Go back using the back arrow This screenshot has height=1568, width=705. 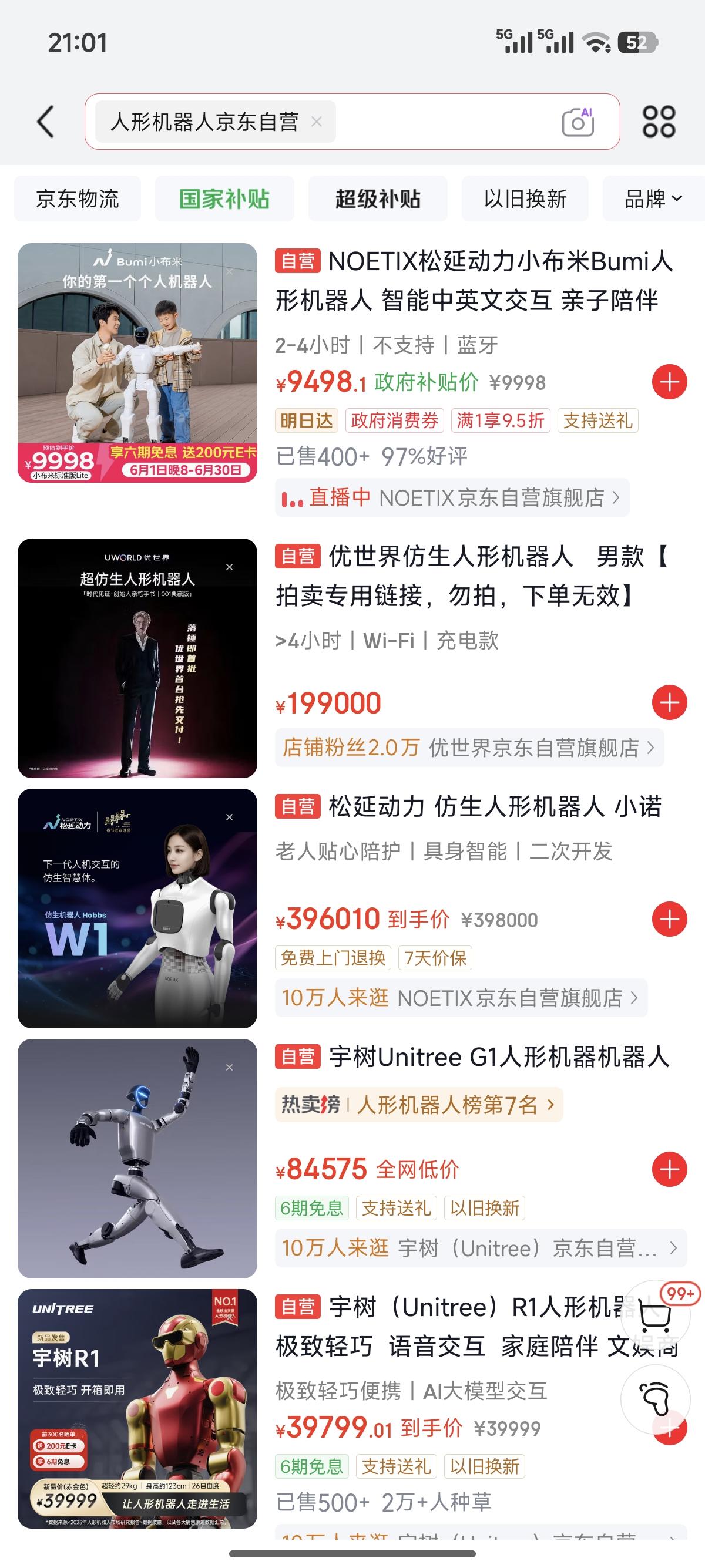[46, 122]
